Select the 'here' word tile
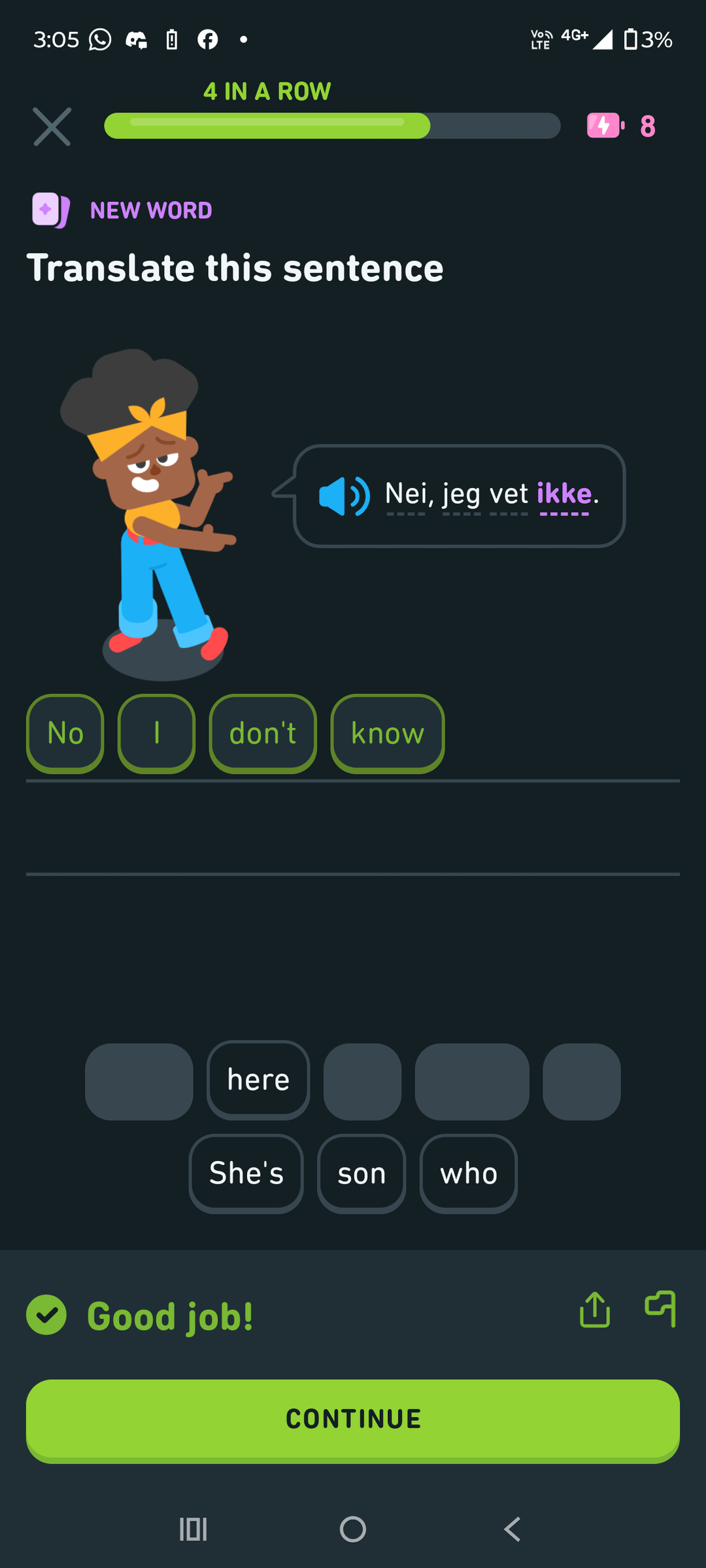The height and width of the screenshot is (1568, 706). pos(258,1079)
